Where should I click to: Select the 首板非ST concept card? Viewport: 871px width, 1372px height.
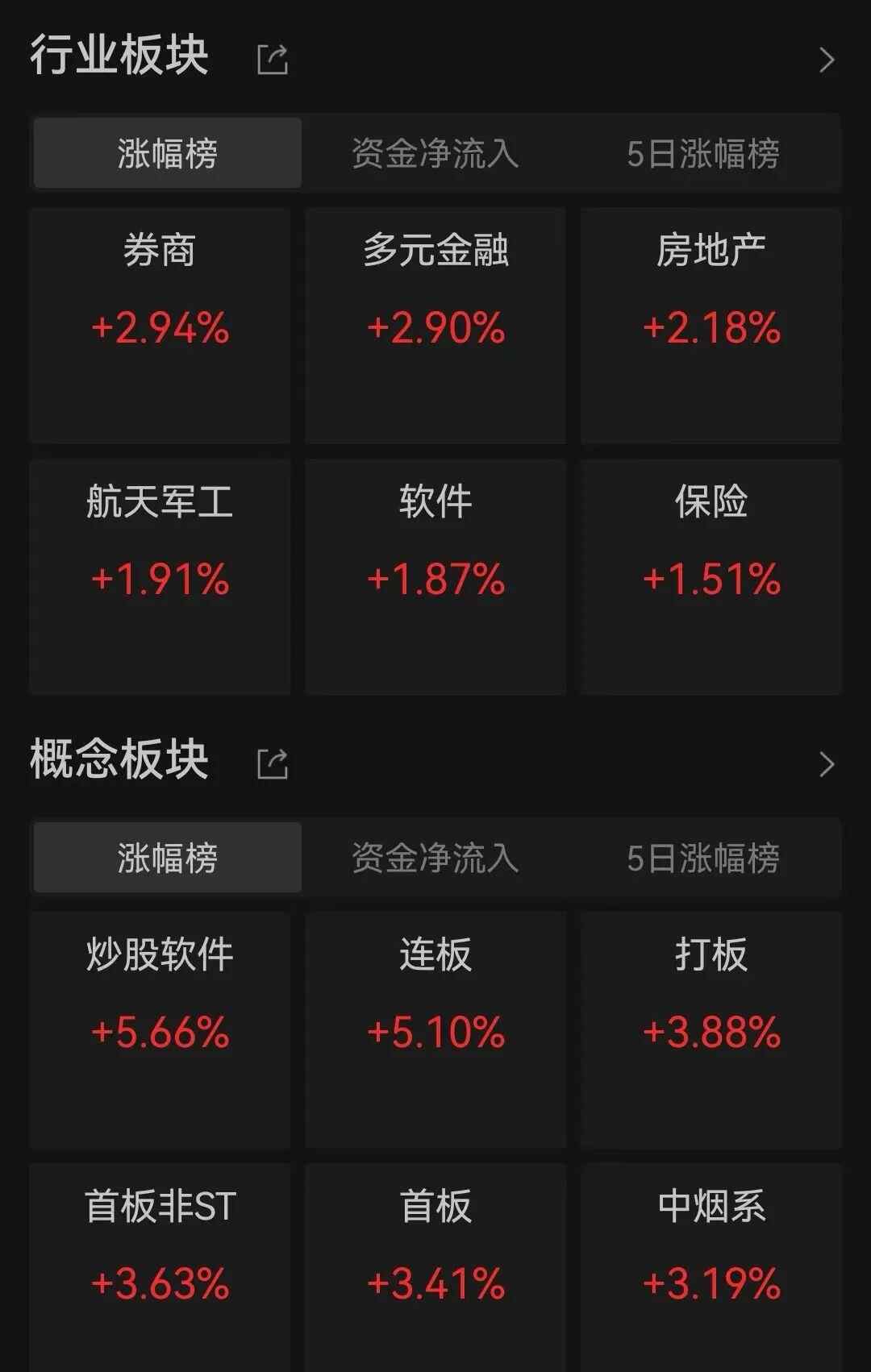click(x=160, y=1266)
